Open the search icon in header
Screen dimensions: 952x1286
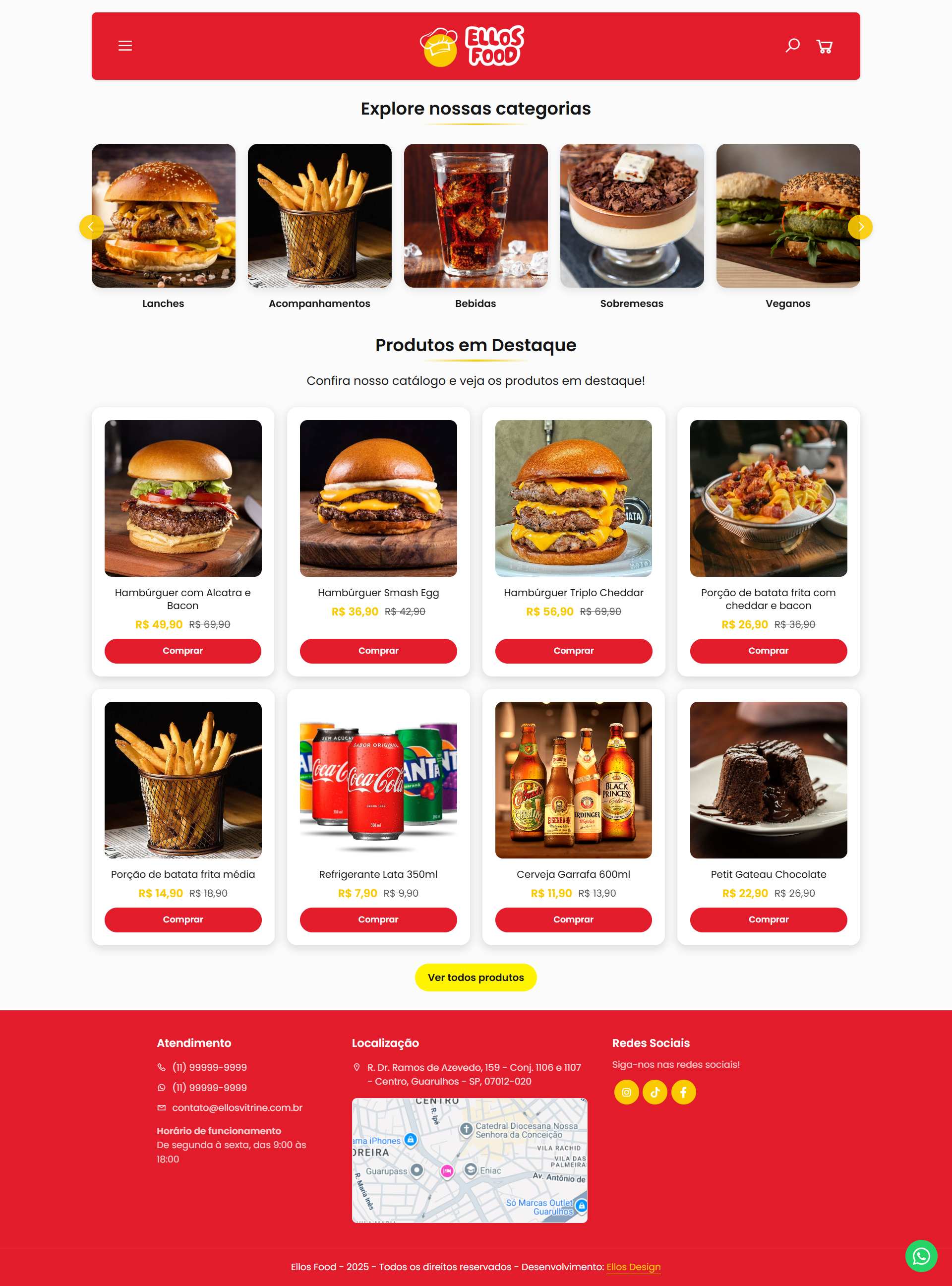(792, 46)
